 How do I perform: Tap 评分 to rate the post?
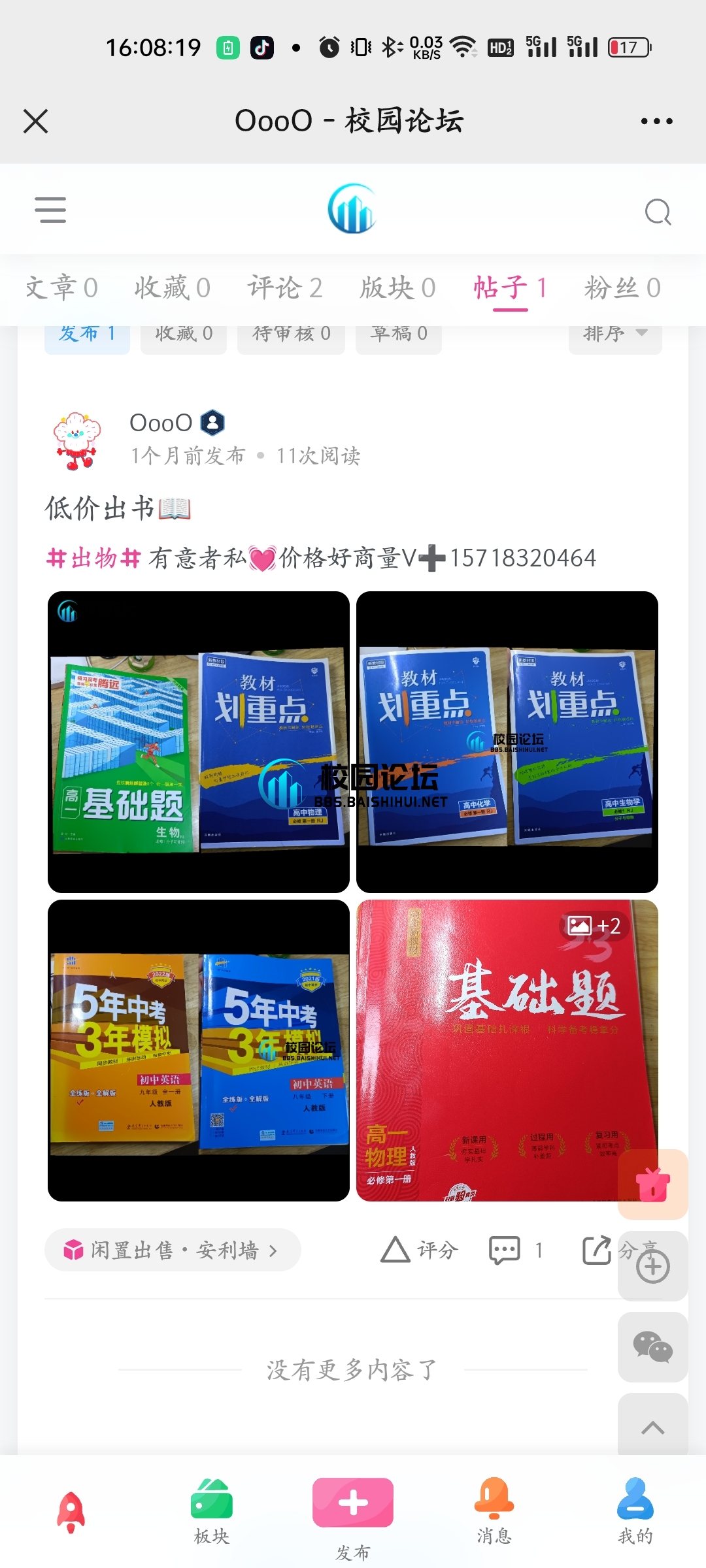click(418, 1249)
